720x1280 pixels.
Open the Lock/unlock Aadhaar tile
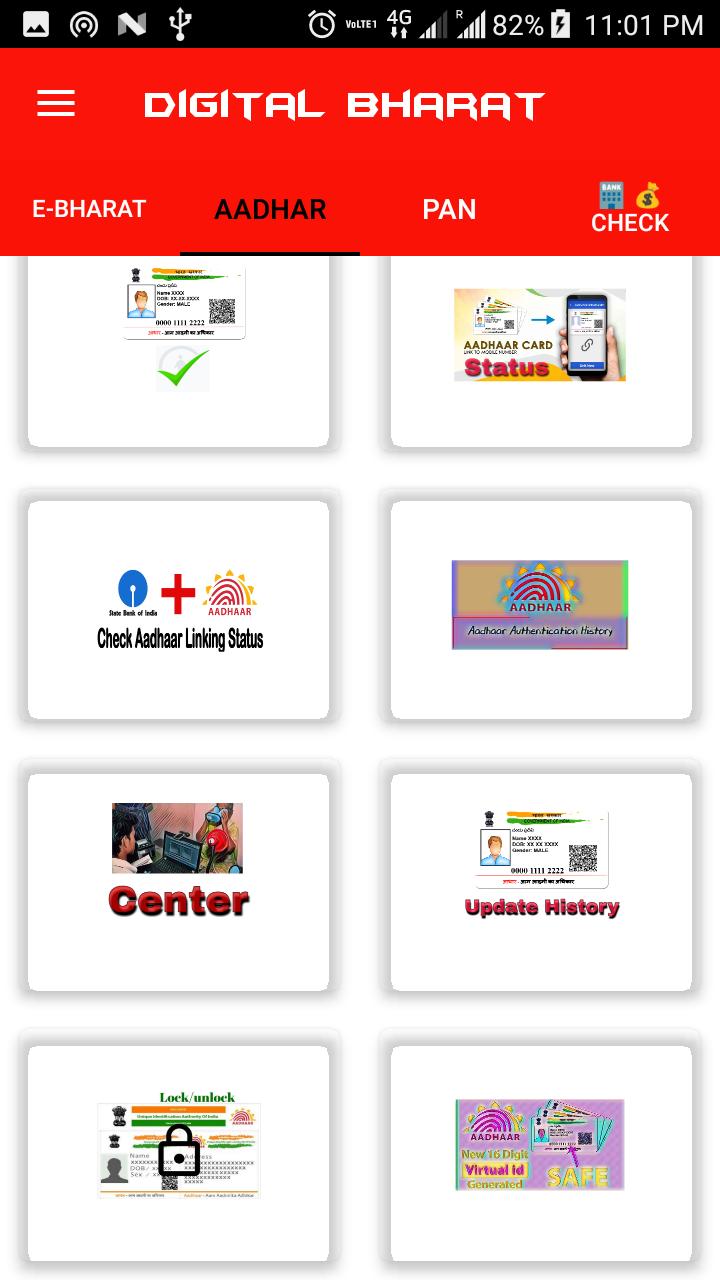(179, 1153)
